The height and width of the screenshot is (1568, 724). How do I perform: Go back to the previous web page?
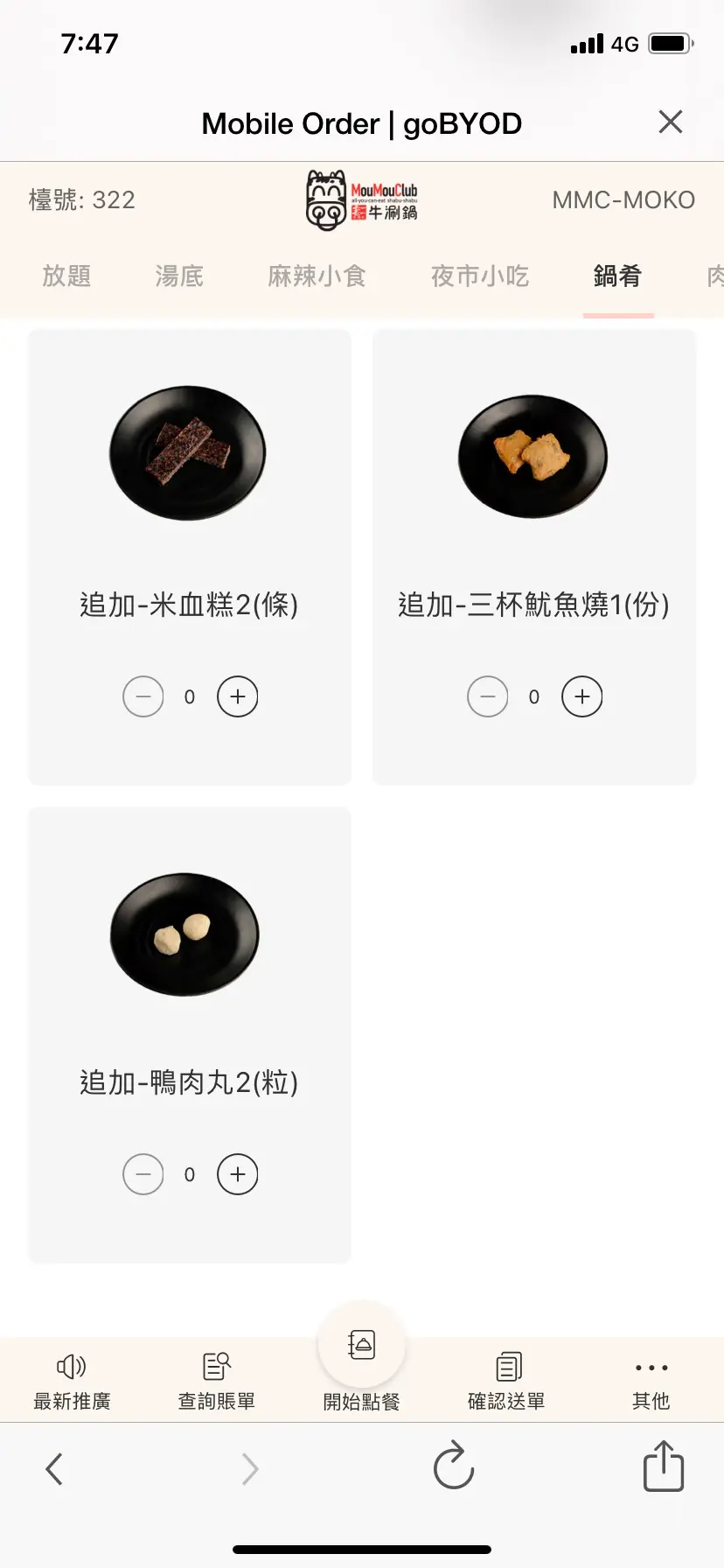[54, 1469]
